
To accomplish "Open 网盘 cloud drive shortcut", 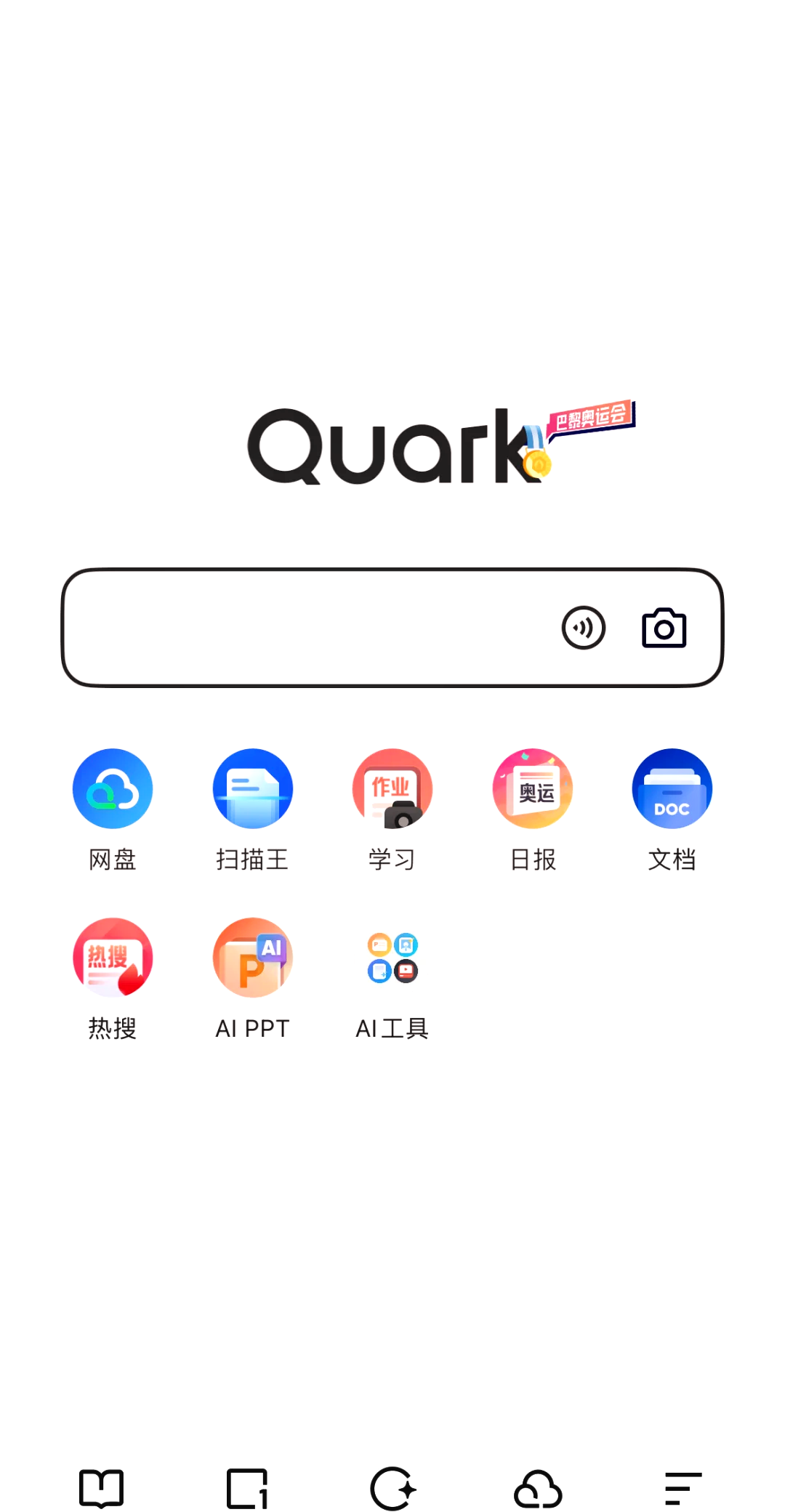I will 113,789.
